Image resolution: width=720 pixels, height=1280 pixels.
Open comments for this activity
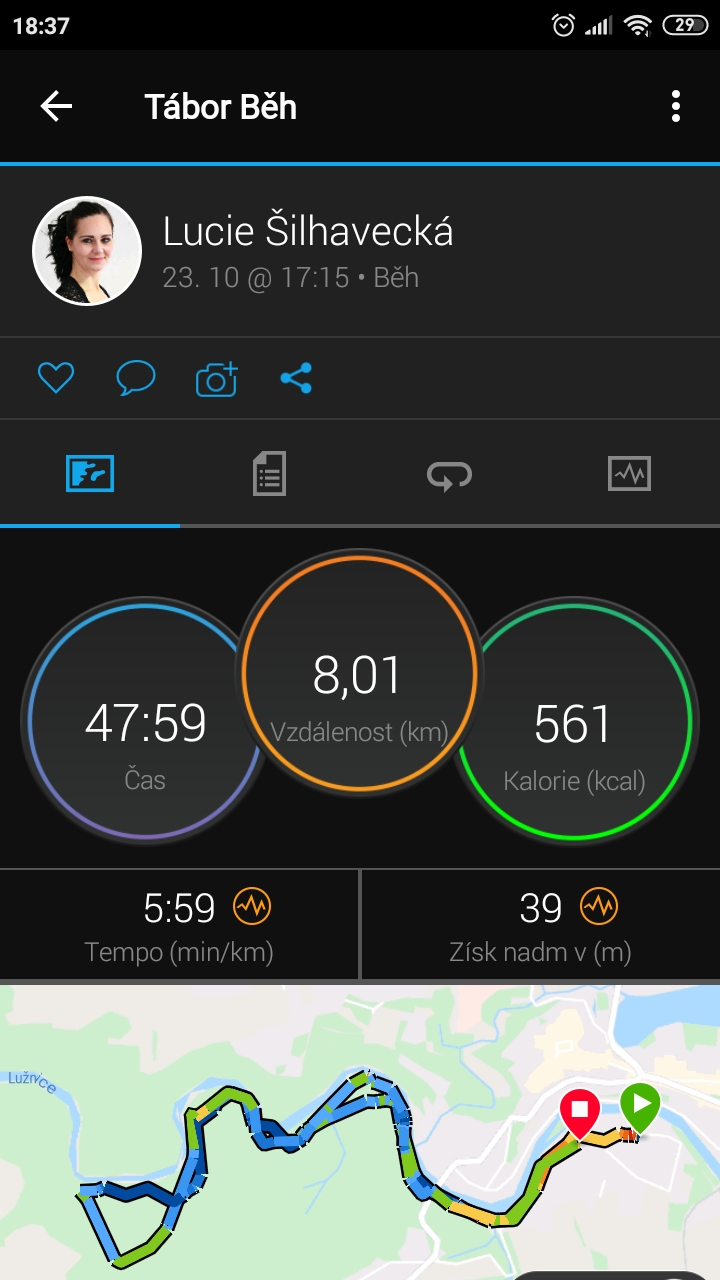tap(136, 378)
